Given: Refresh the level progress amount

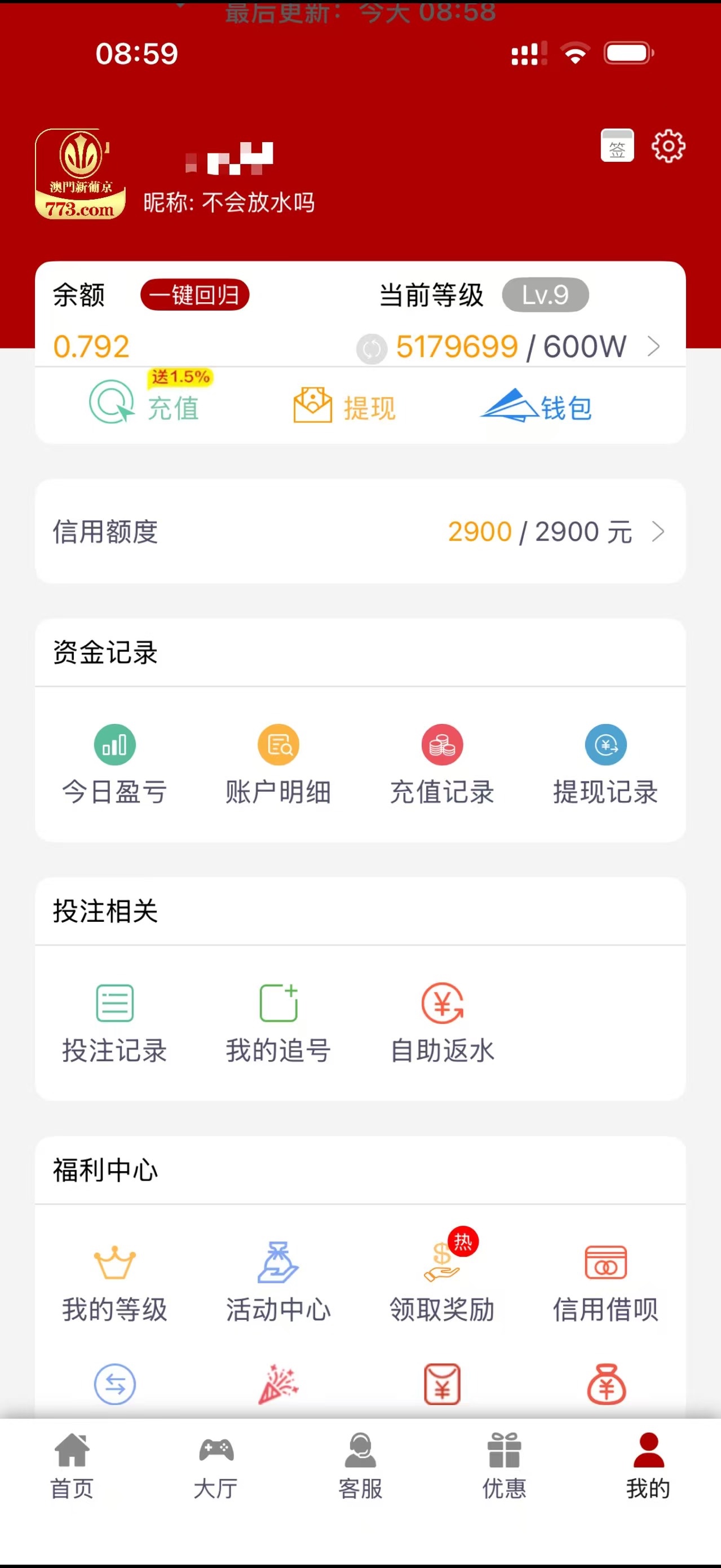Looking at the screenshot, I should 371,349.
